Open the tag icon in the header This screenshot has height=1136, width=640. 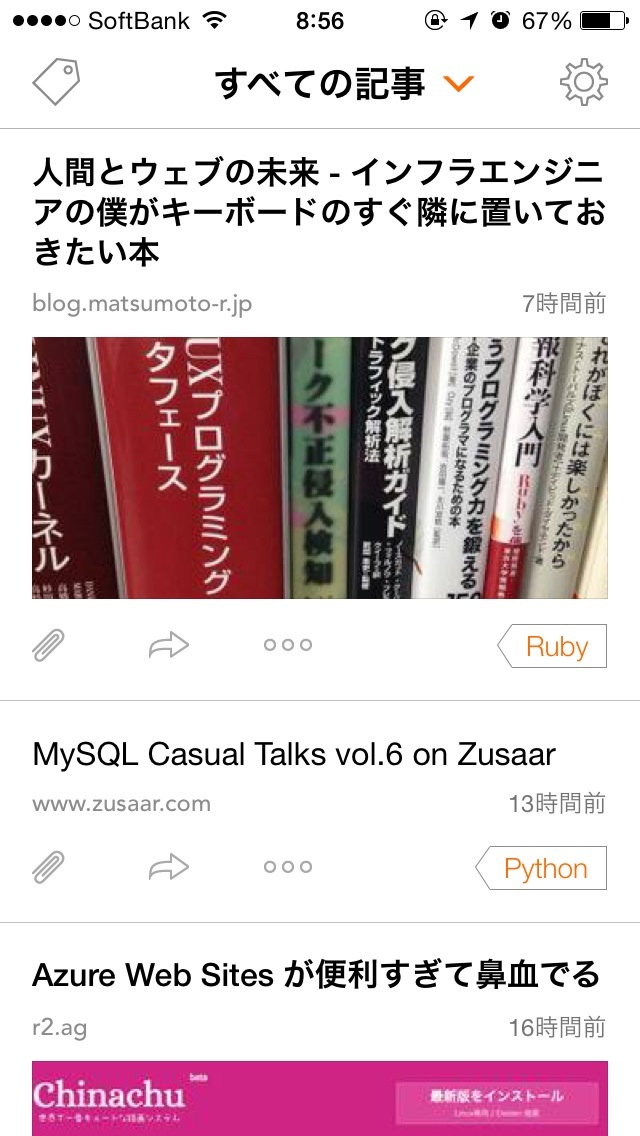coord(56,82)
